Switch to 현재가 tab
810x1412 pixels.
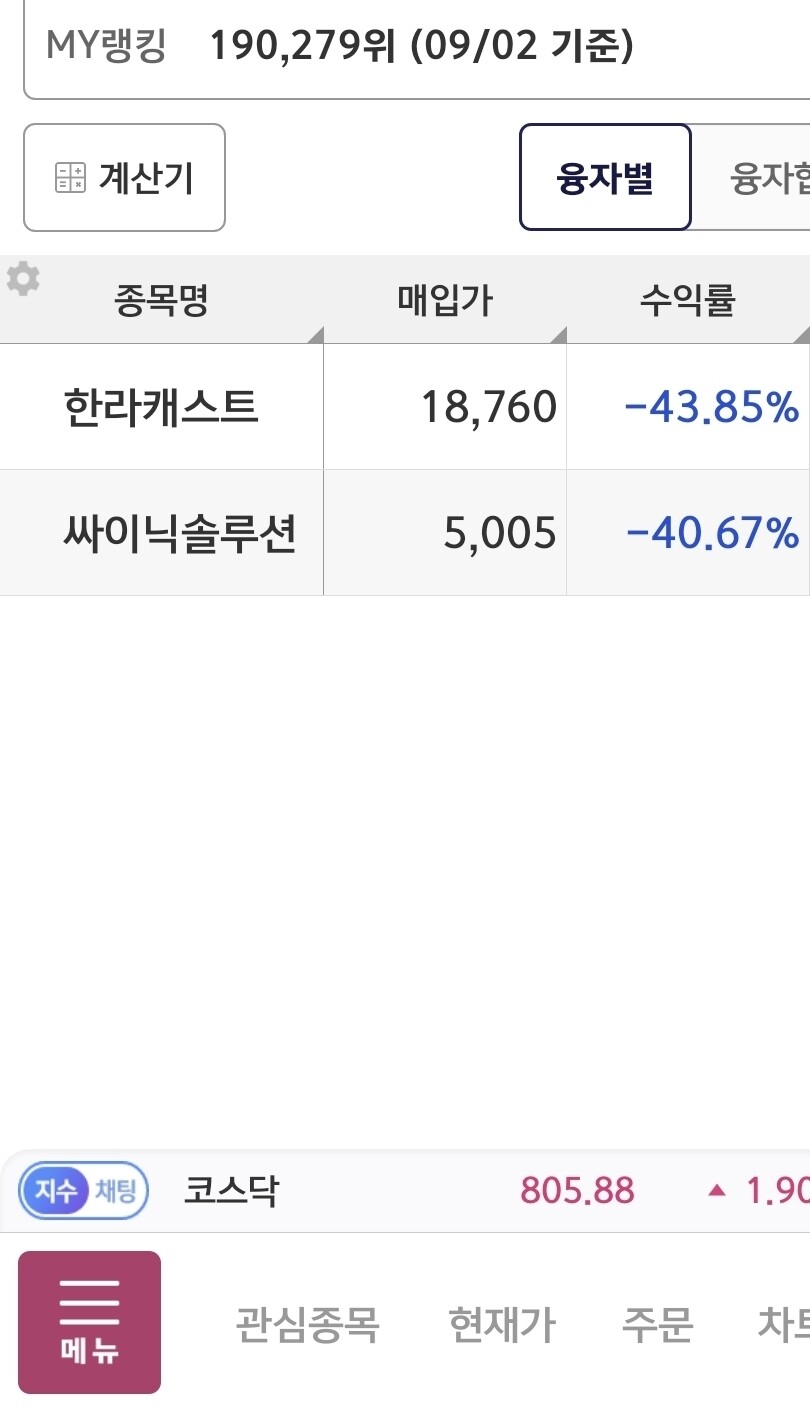pos(501,1325)
